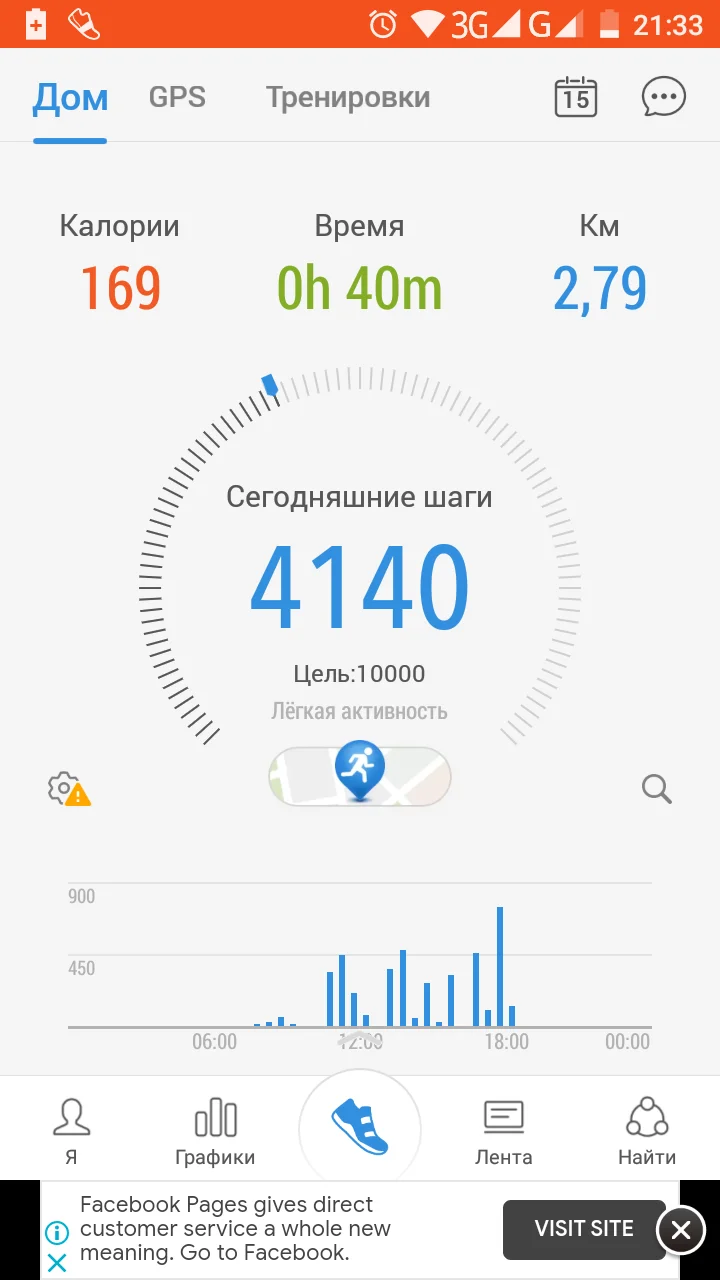Dismiss the ad with the X button
This screenshot has height=1280, width=720.
[x=681, y=1230]
